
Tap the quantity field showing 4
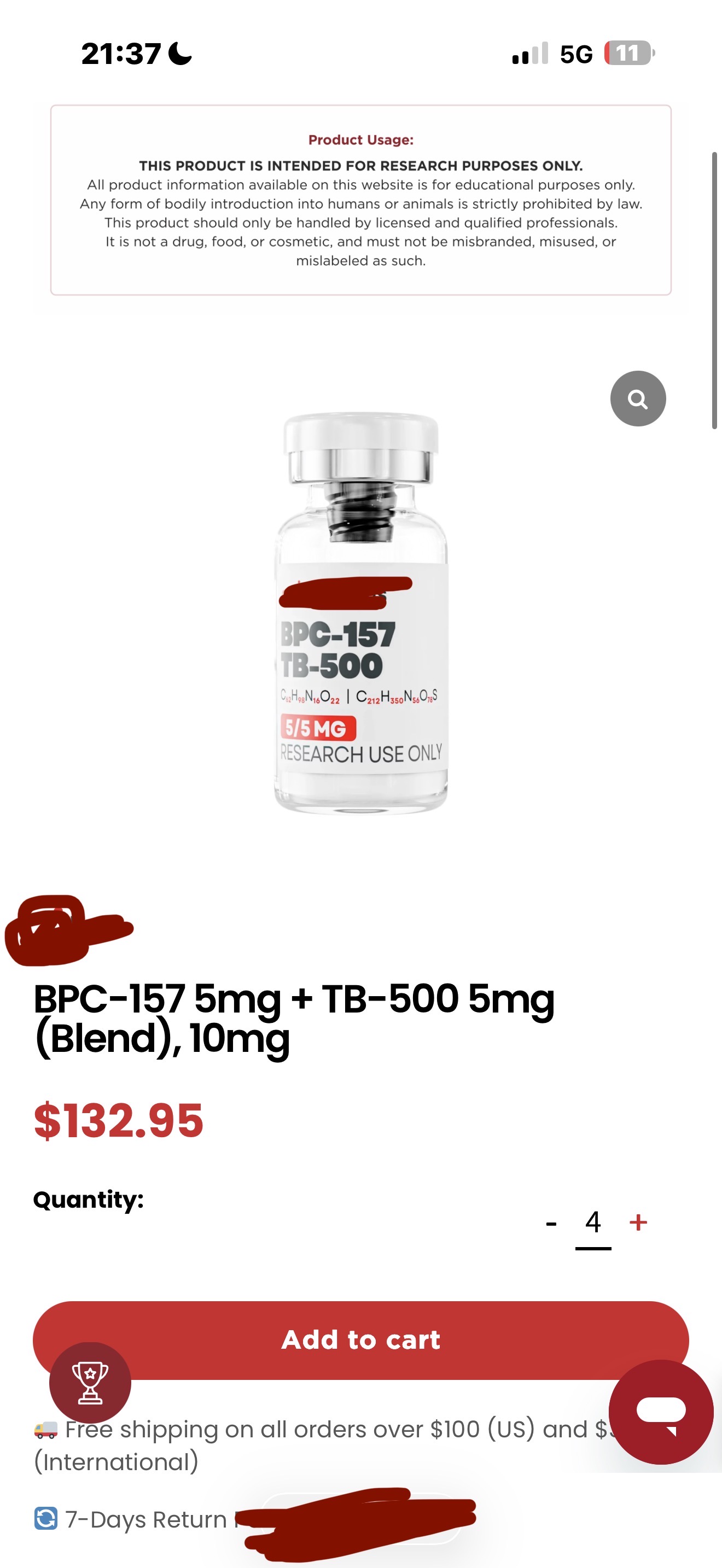pyautogui.click(x=593, y=1222)
